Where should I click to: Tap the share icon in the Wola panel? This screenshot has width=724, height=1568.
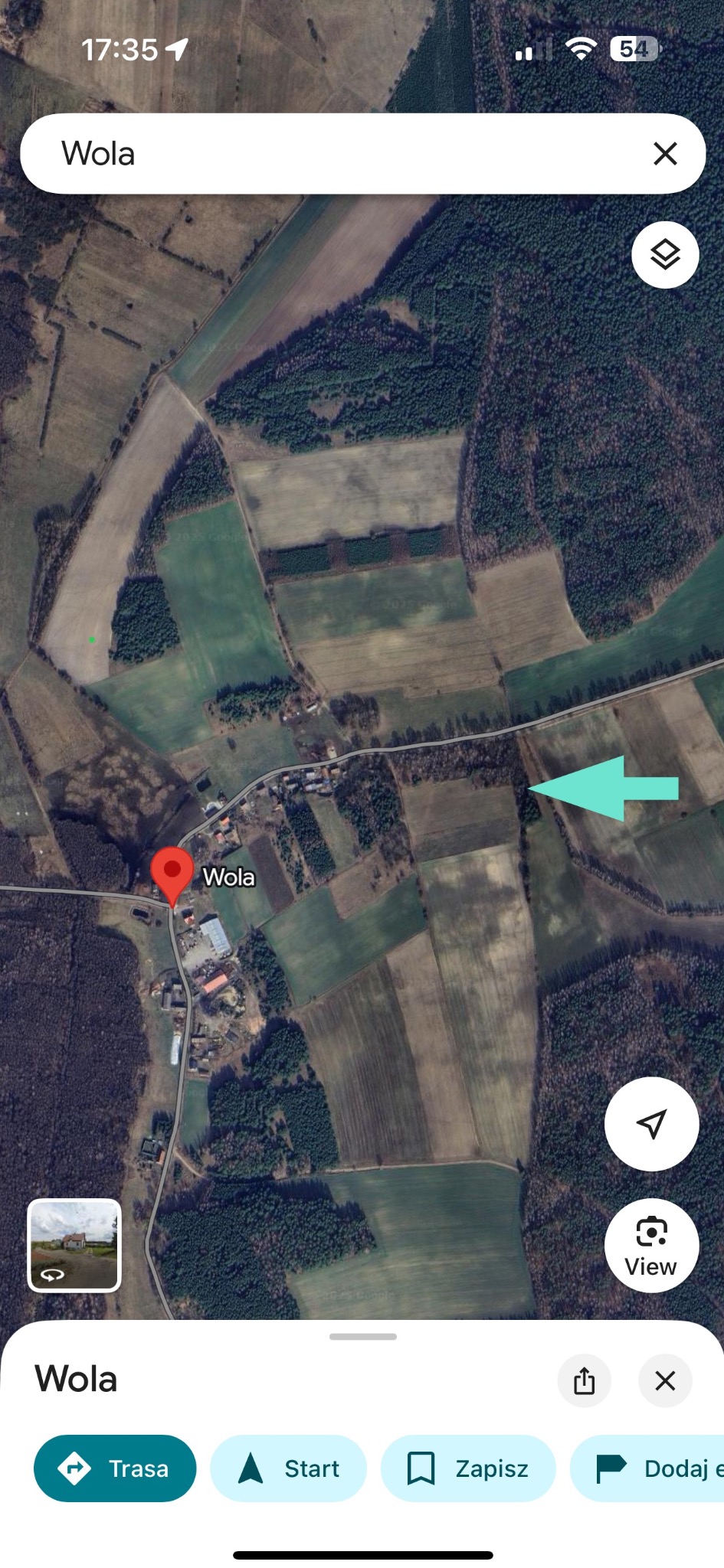point(584,1380)
